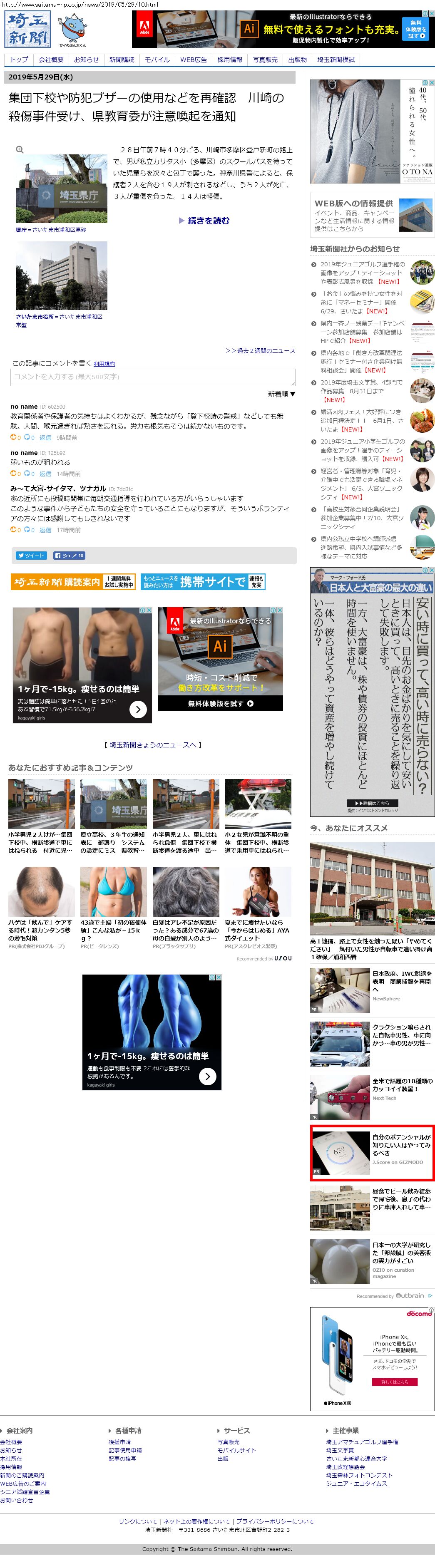Share on Facebook with シェア button

click(69, 555)
